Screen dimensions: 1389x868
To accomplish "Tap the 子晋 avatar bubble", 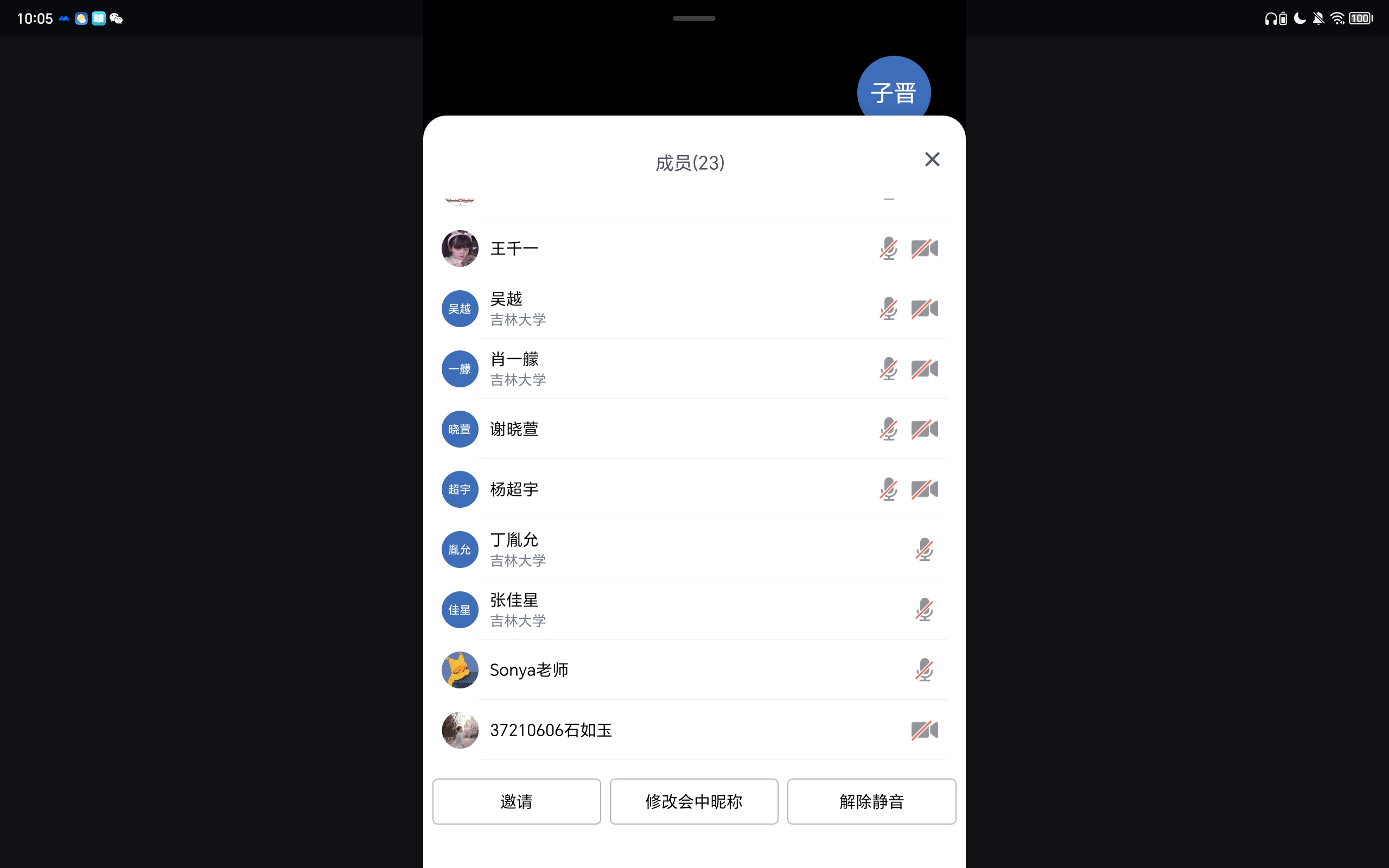I will [x=893, y=89].
